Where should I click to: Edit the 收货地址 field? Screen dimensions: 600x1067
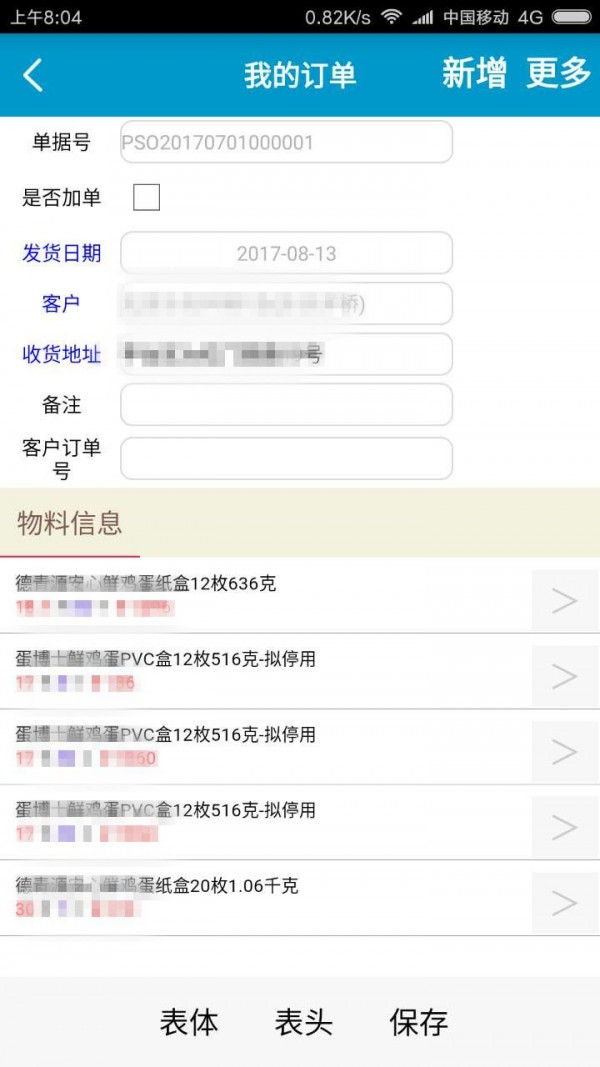click(286, 354)
